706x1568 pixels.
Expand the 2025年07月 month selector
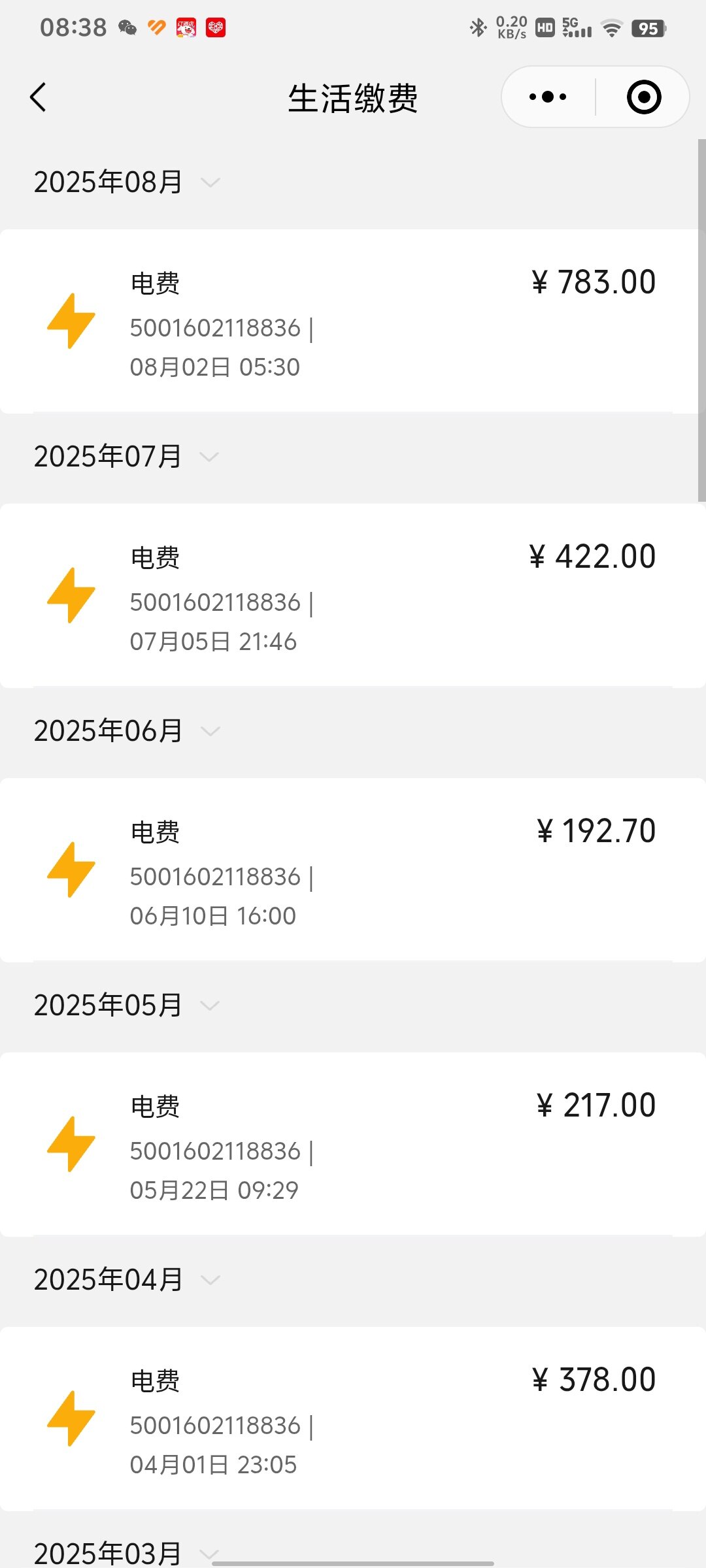[127, 456]
